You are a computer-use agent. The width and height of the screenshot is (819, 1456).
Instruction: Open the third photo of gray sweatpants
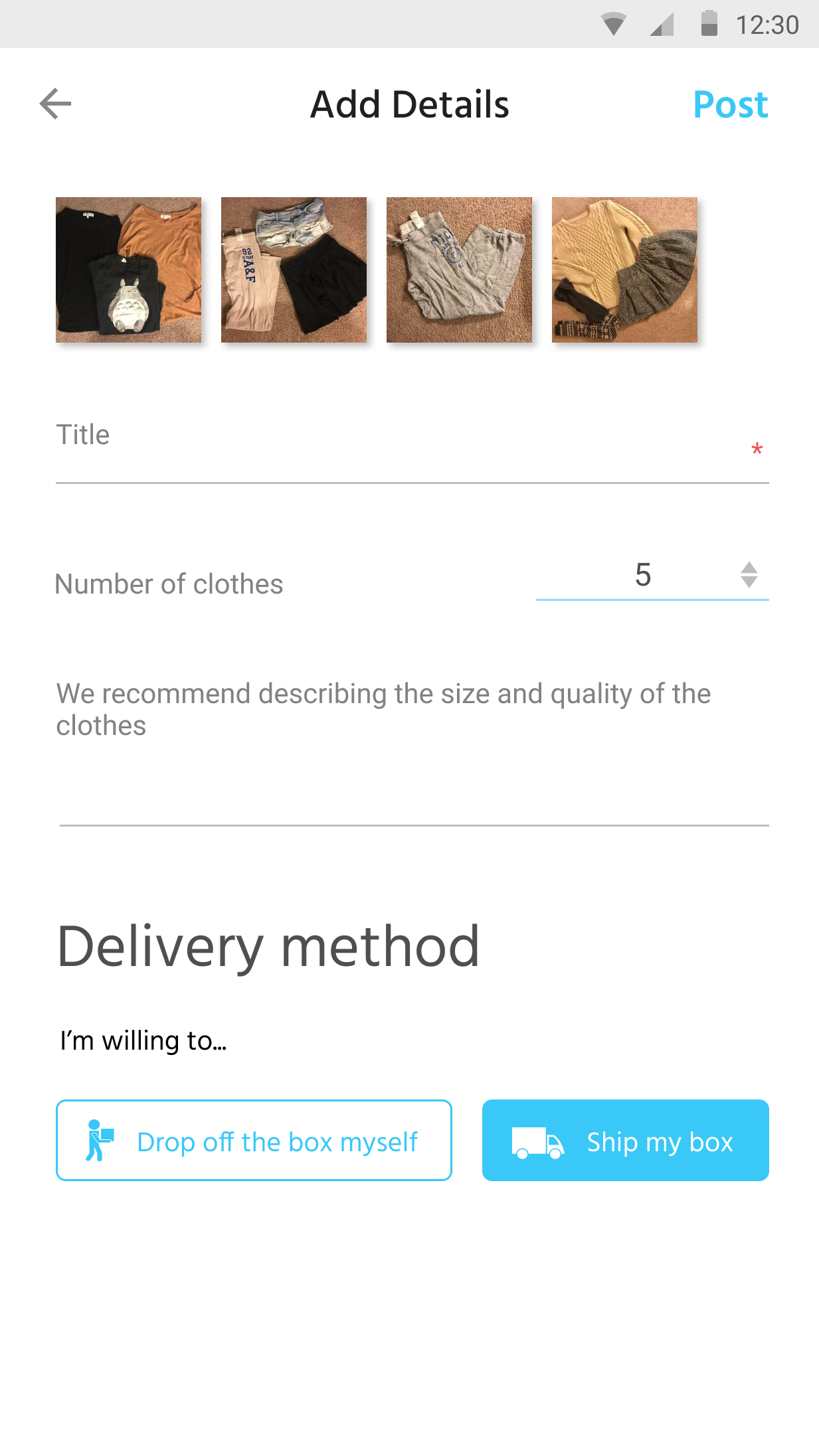click(x=459, y=270)
